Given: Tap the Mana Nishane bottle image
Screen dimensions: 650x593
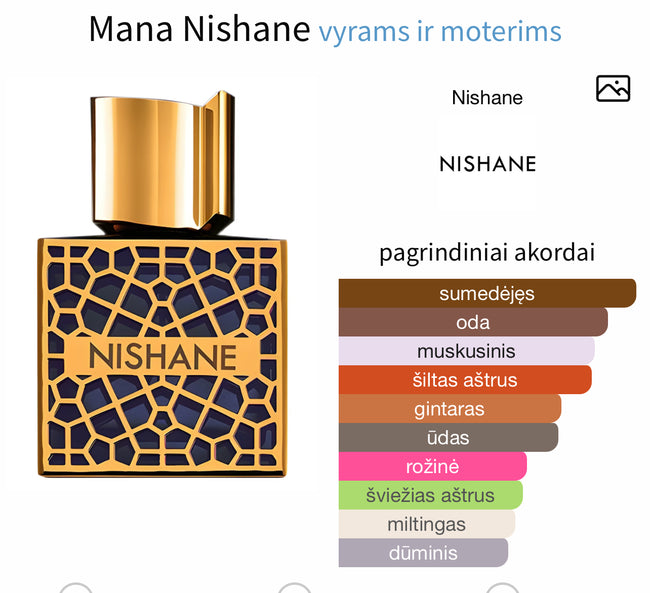Looking at the screenshot, I should pyautogui.click(x=162, y=290).
